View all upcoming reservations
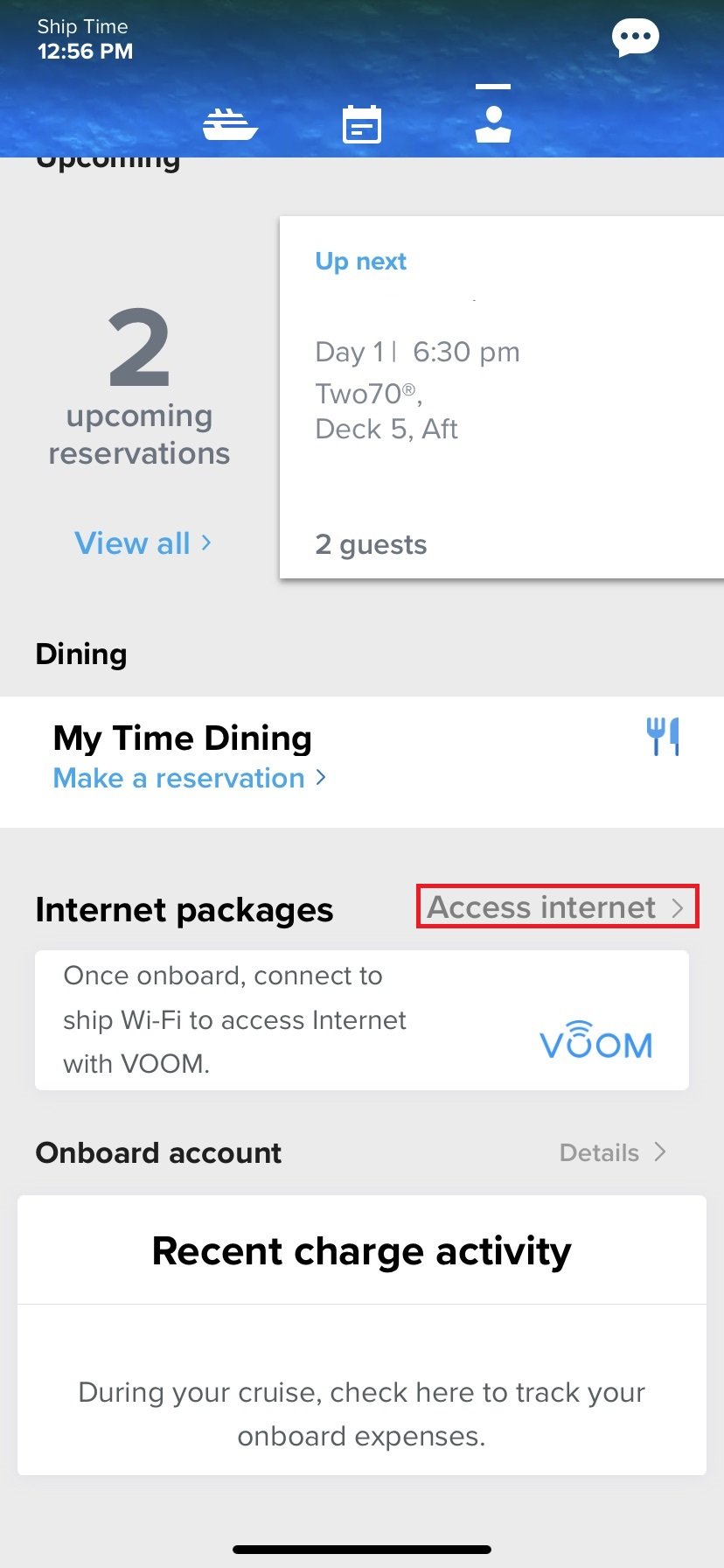 point(143,543)
